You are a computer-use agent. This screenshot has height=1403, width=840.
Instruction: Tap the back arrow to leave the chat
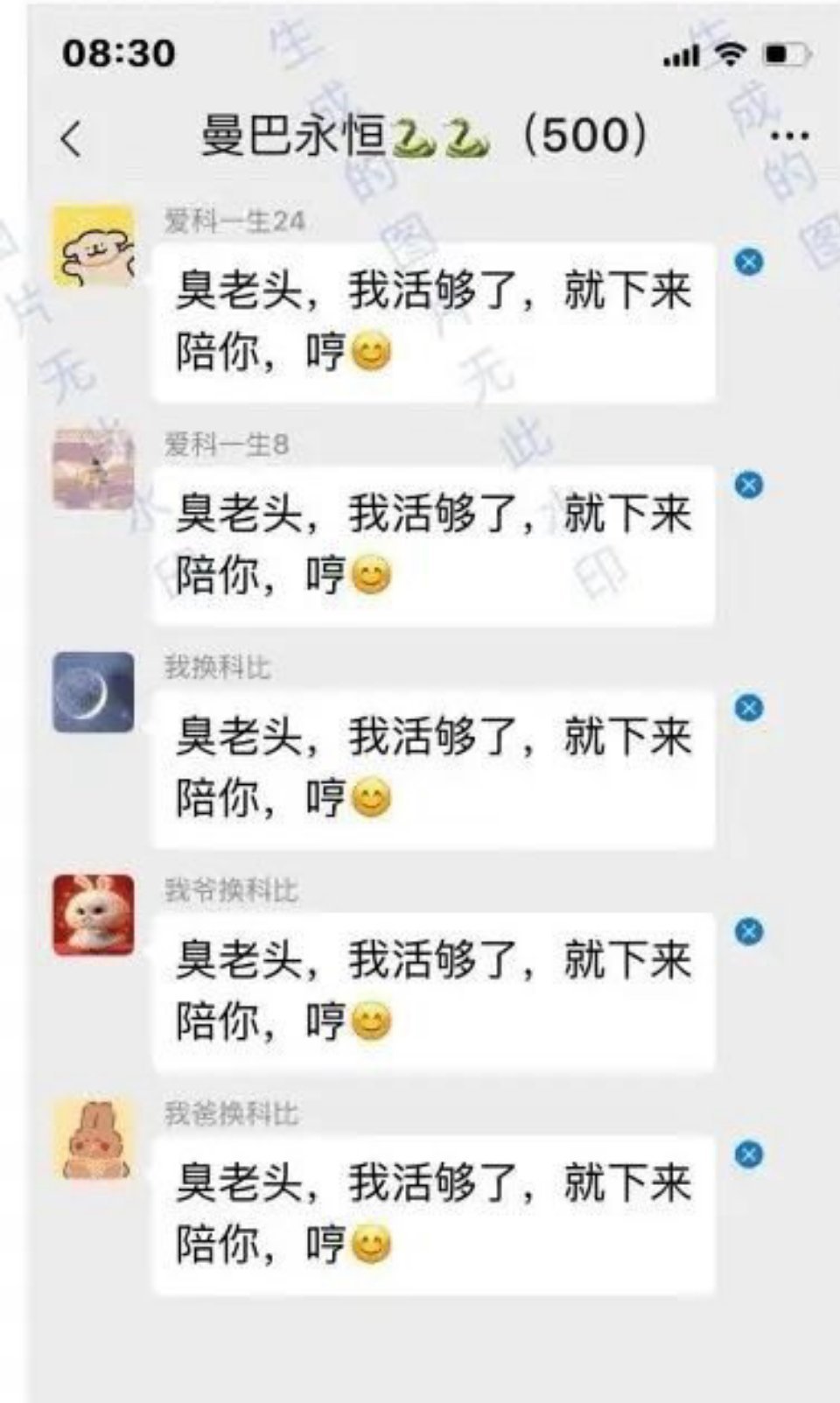(70, 136)
